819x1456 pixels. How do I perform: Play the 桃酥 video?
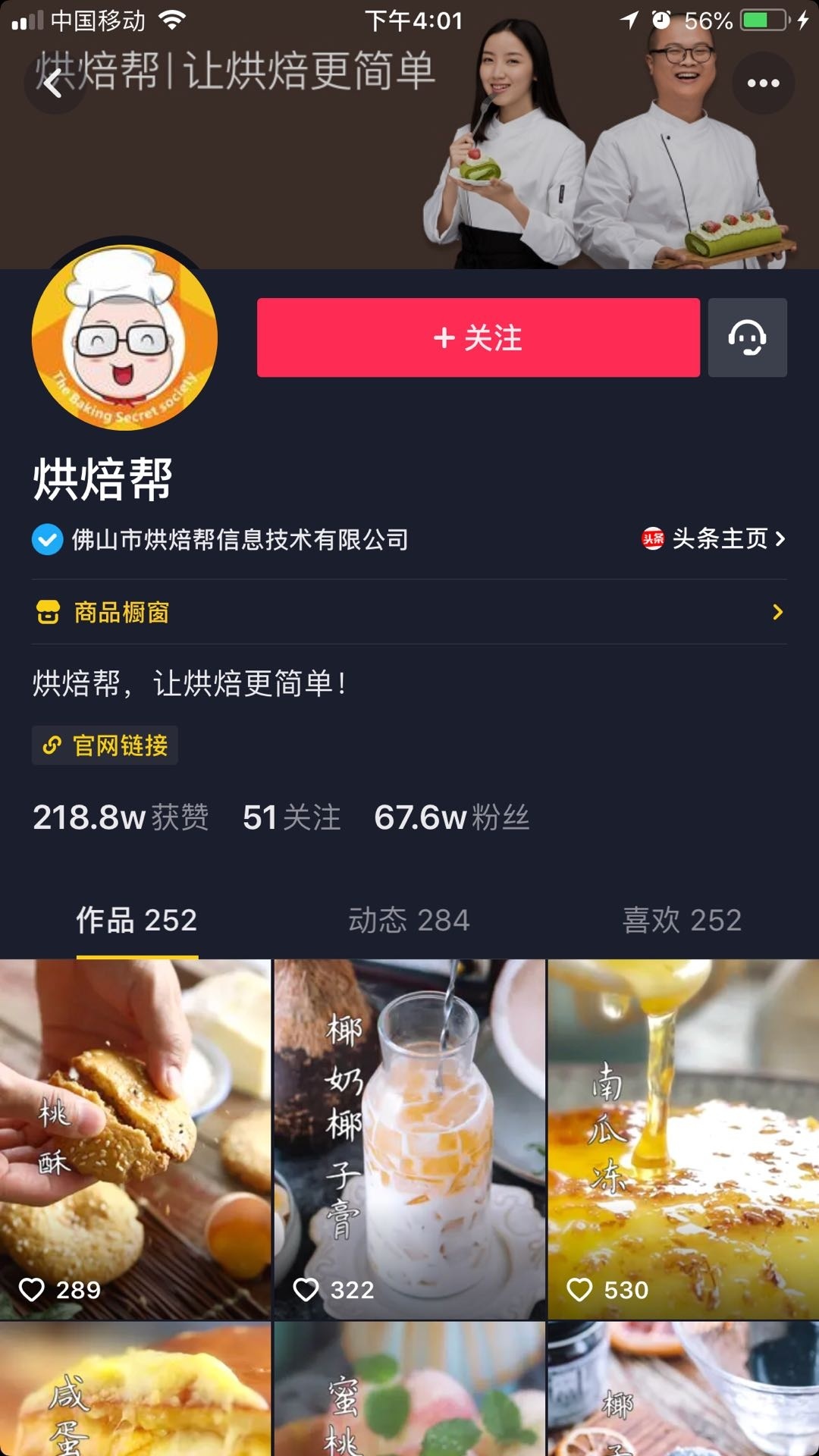[135, 1137]
